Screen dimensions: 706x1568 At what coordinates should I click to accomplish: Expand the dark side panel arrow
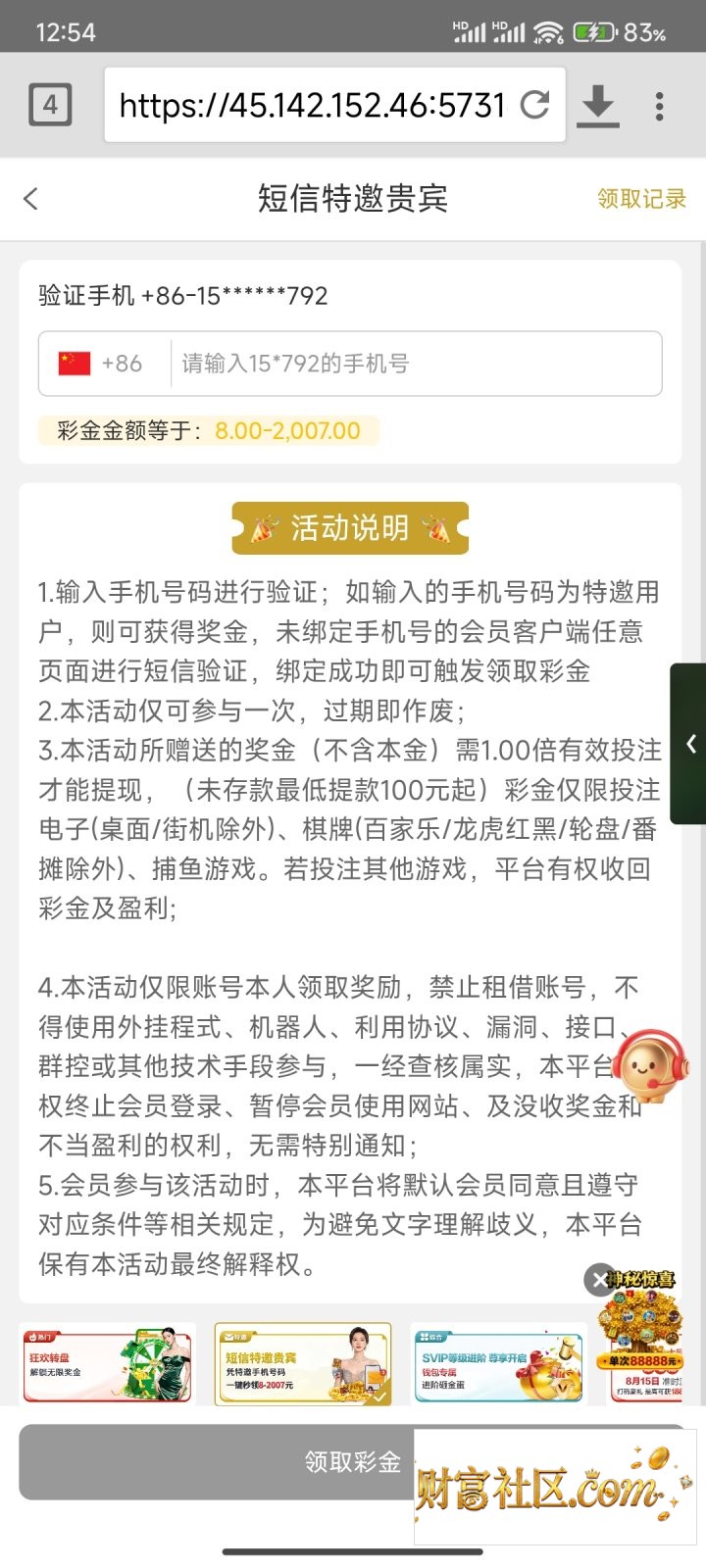pos(688,744)
